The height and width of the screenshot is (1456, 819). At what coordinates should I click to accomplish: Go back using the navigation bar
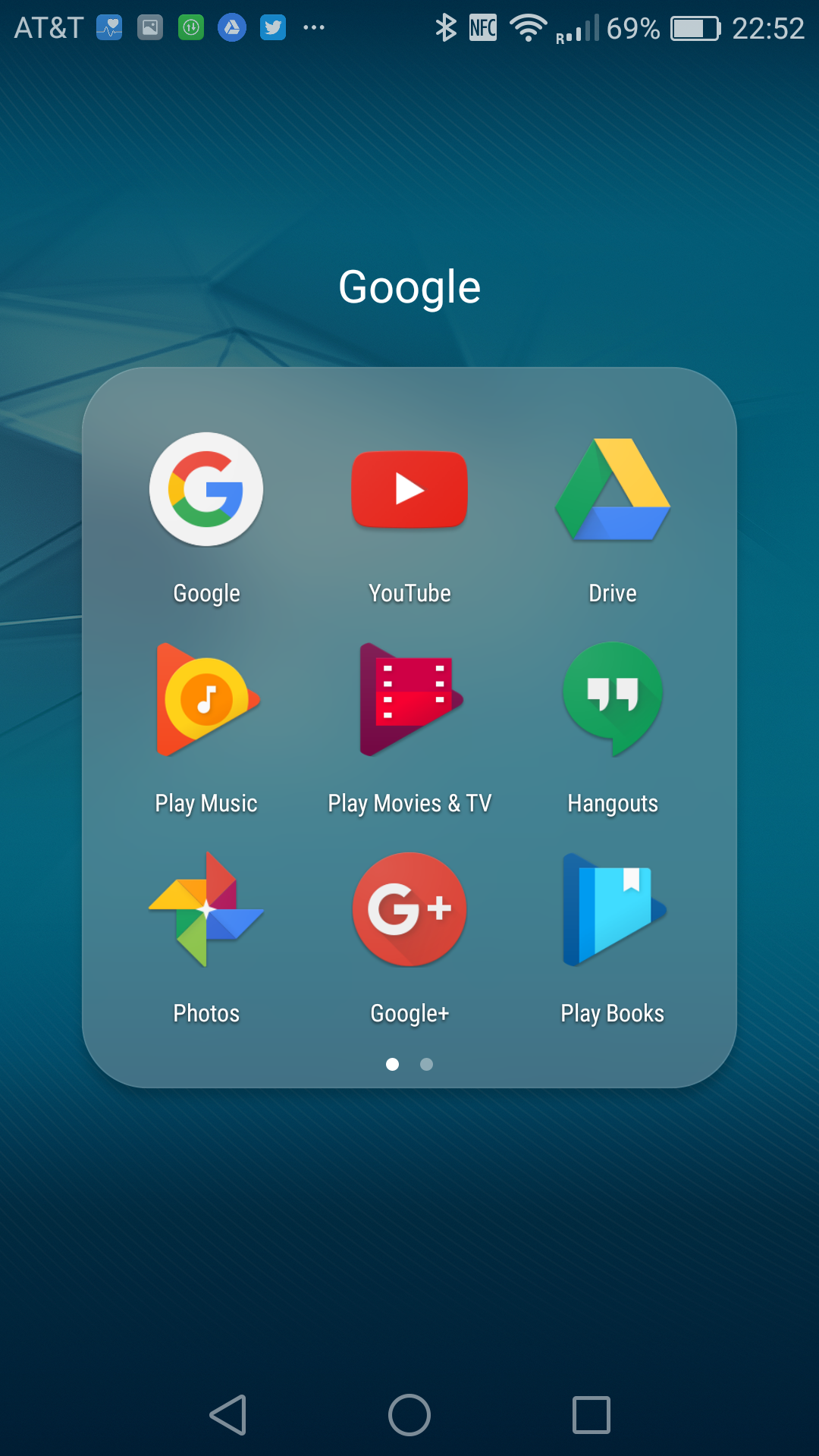tap(227, 1415)
